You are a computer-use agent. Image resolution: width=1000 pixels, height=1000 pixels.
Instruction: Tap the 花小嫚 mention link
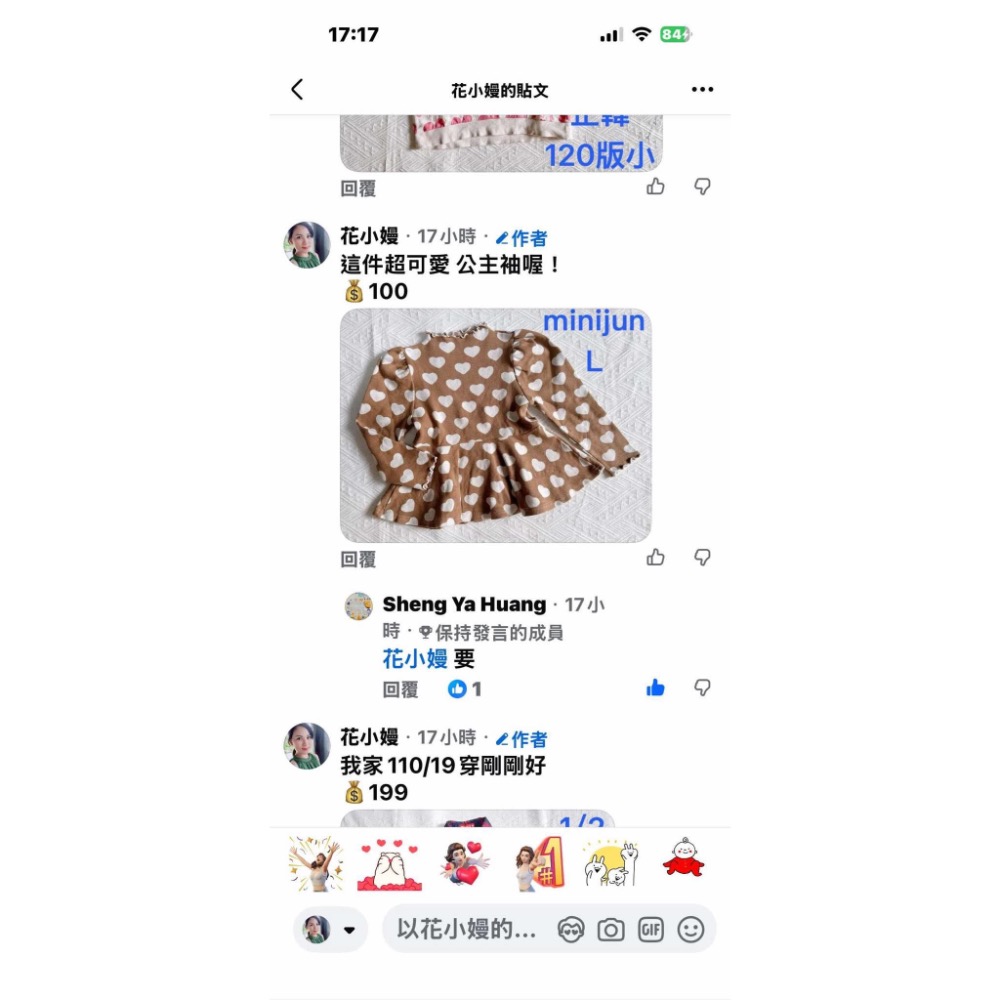tap(414, 659)
